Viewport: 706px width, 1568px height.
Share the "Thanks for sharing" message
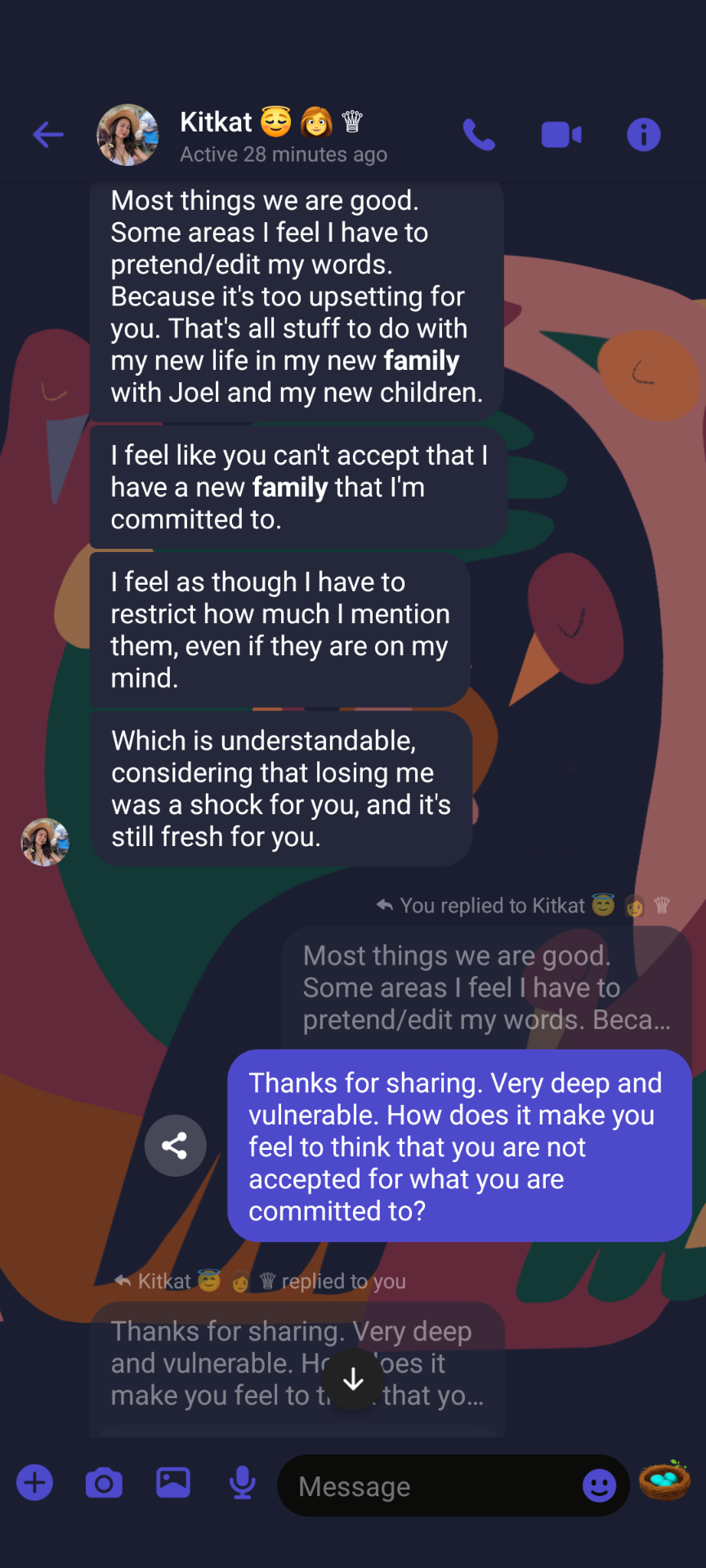[175, 1145]
